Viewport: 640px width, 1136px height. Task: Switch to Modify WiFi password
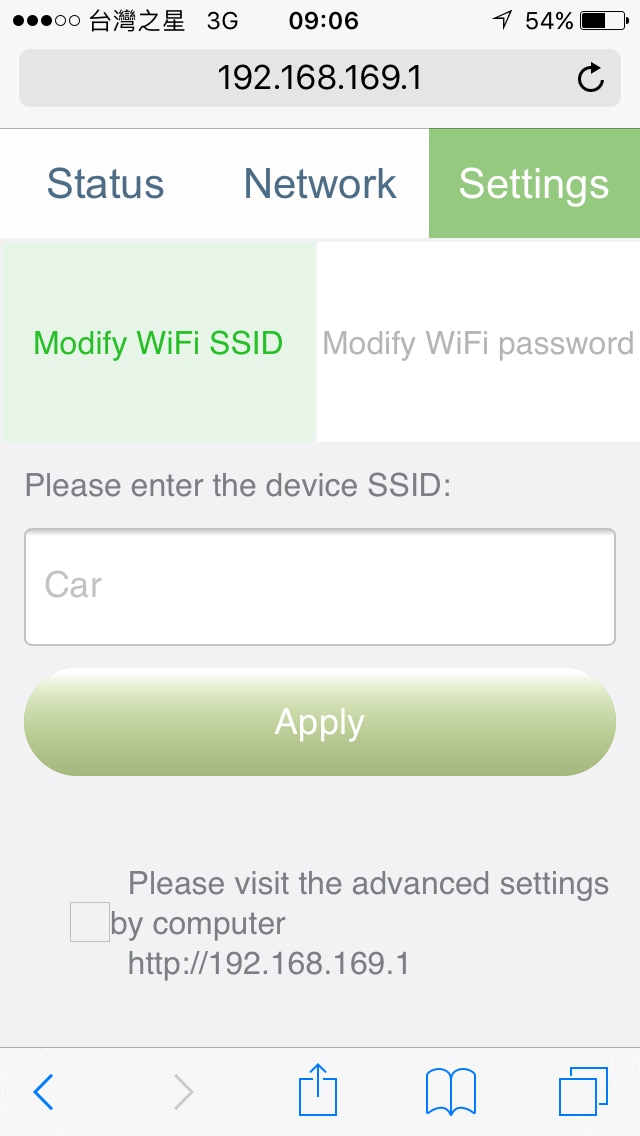pyautogui.click(x=478, y=343)
